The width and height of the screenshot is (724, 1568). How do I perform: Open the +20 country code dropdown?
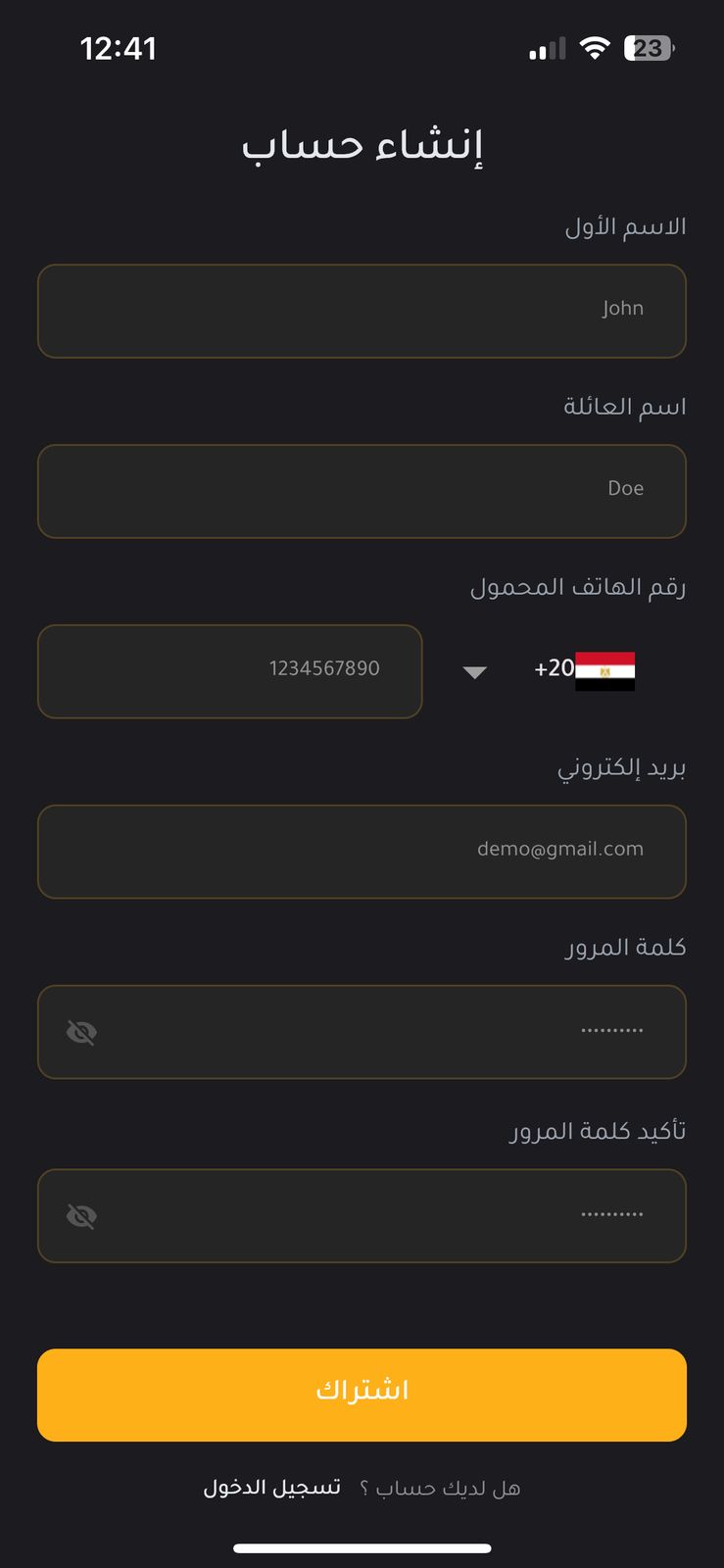[x=474, y=671]
